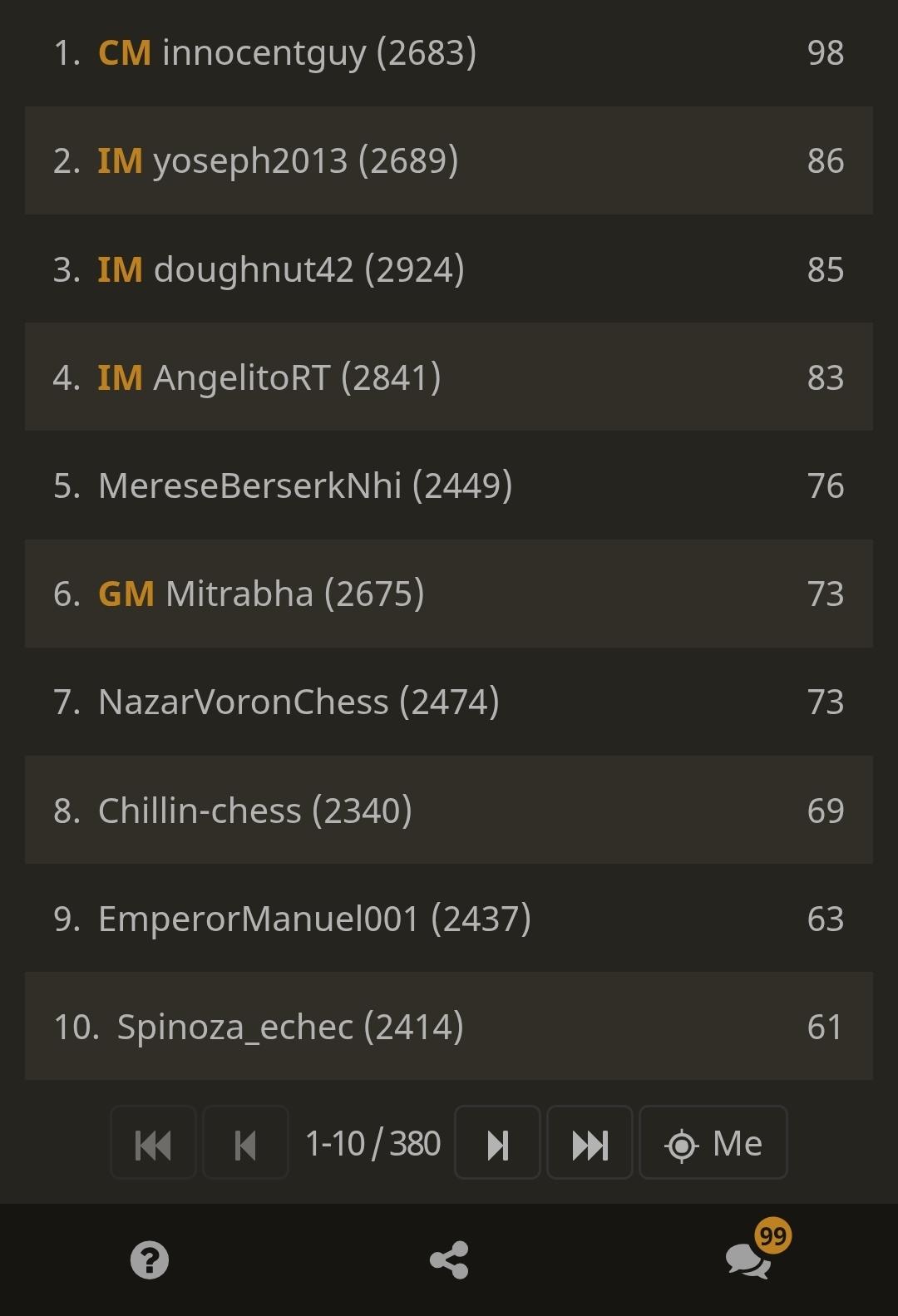
Task: Select doughnut42 in the standings
Action: click(x=449, y=269)
